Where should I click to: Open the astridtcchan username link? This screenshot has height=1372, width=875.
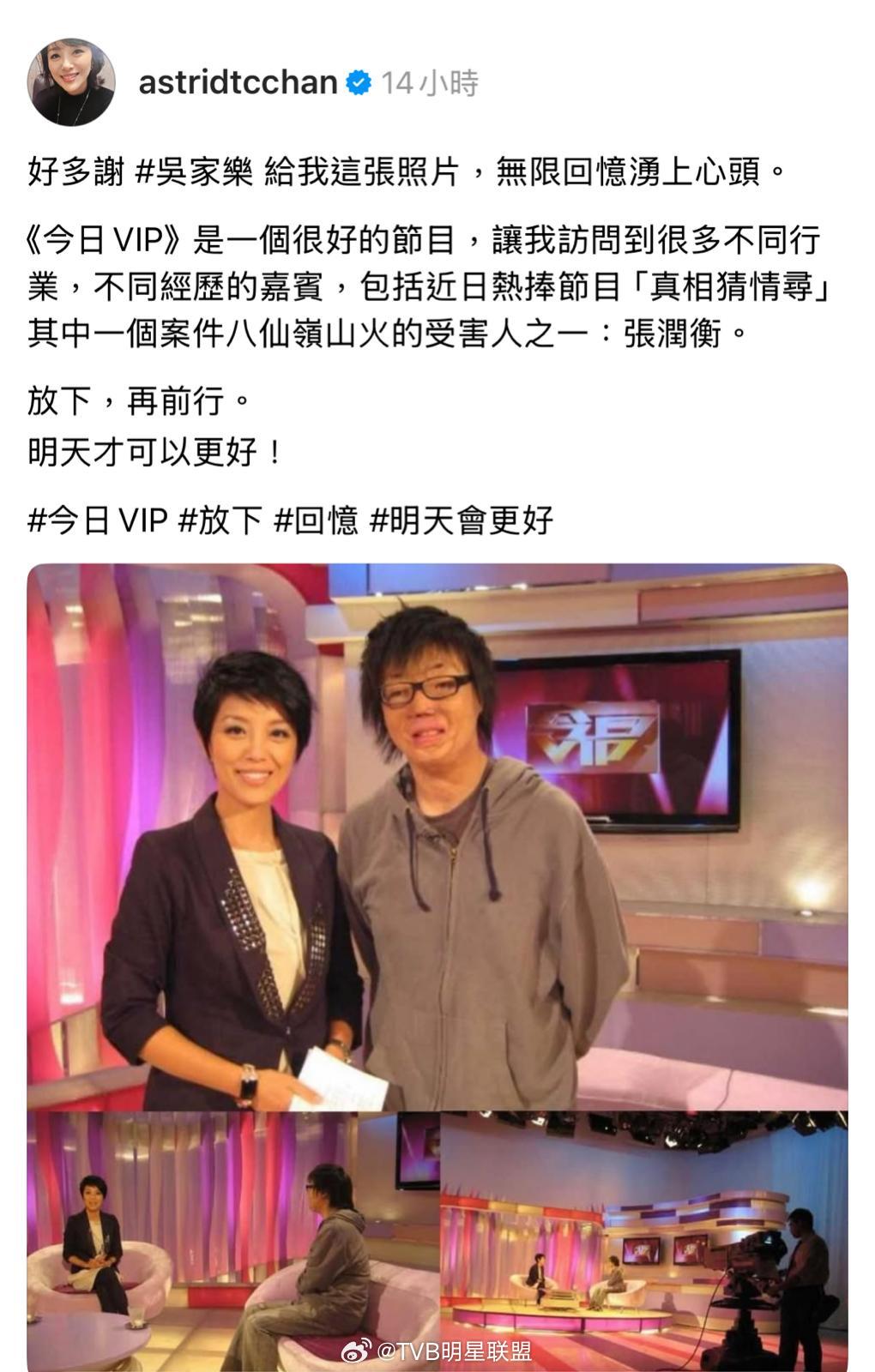tap(238, 82)
